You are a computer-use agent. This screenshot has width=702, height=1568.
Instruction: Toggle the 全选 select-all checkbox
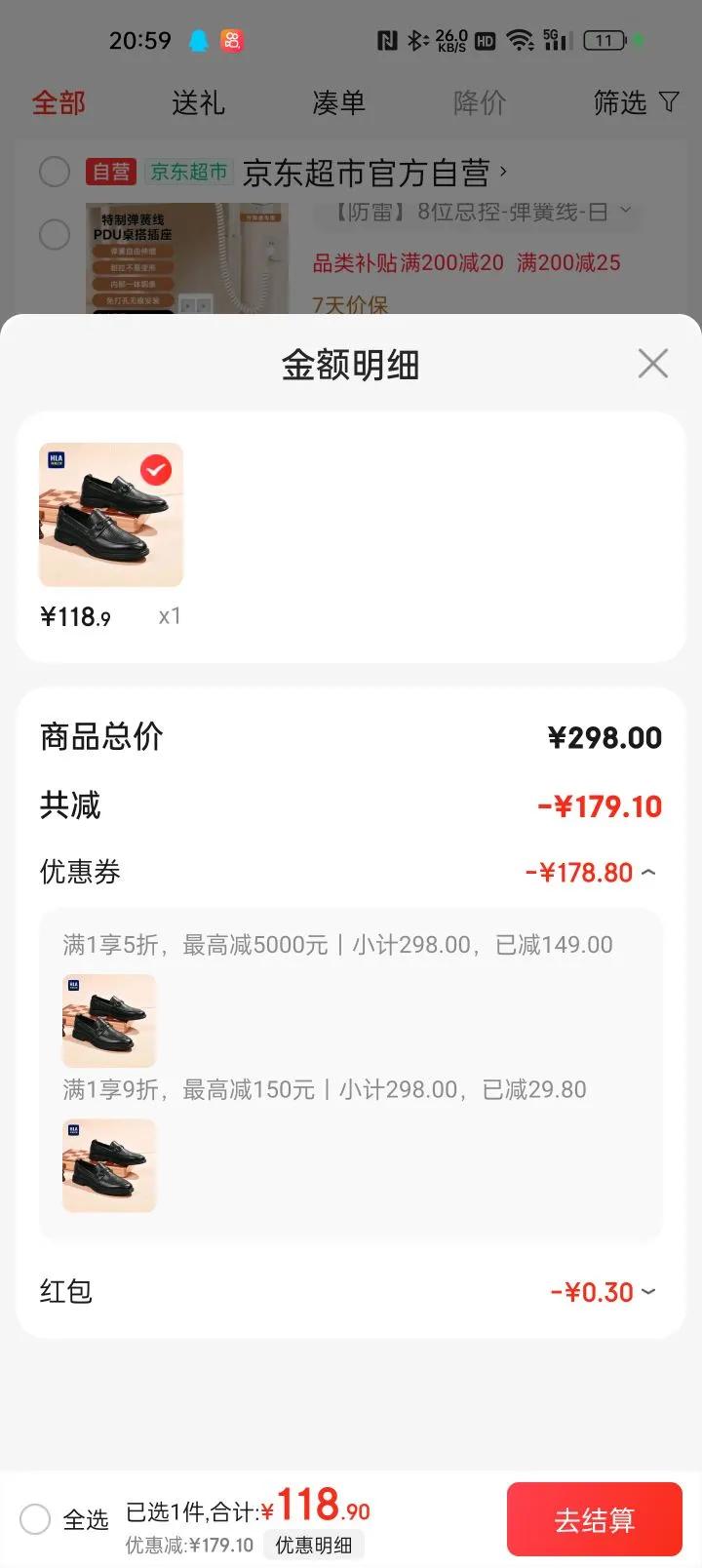36,1519
